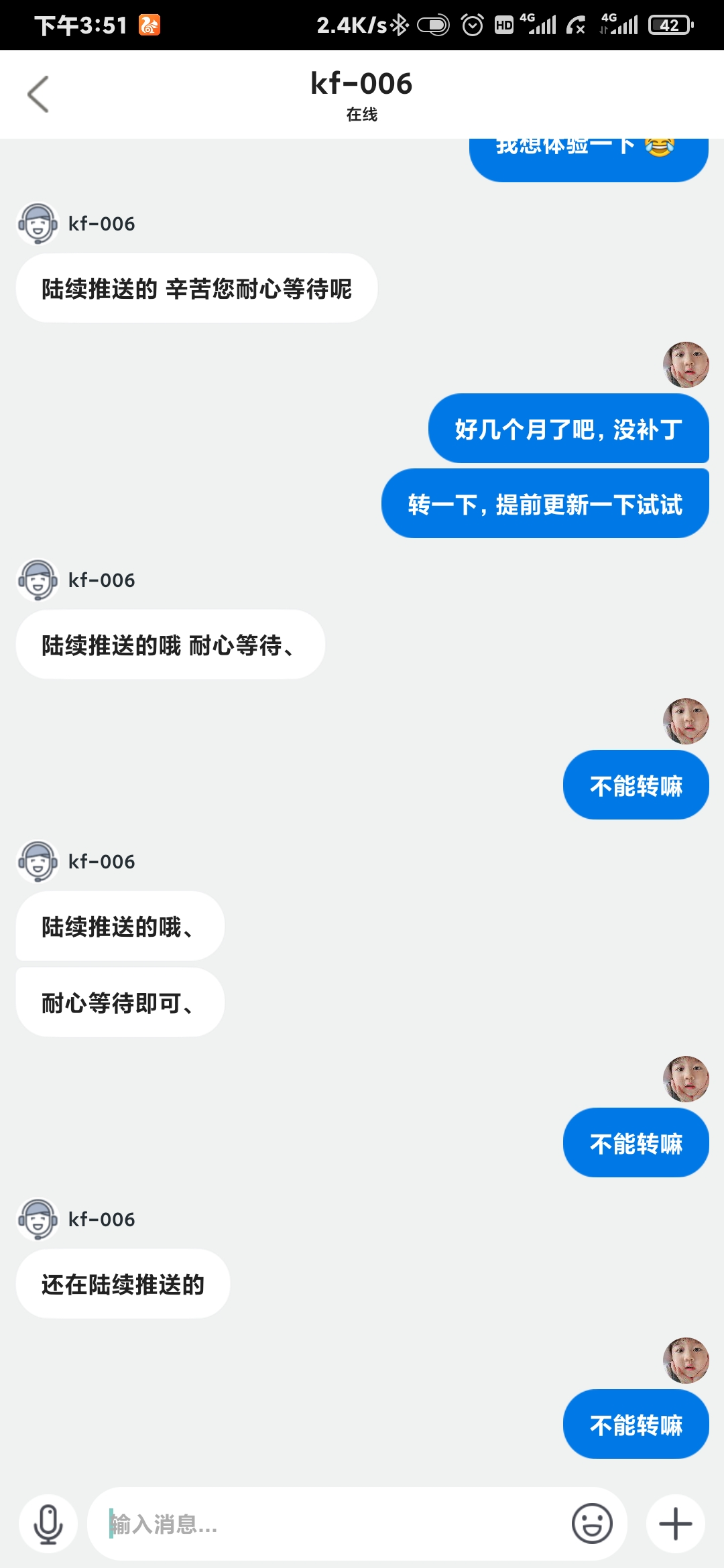This screenshot has width=724, height=1568.
Task: Go back from the kf-006 chat
Action: (38, 94)
